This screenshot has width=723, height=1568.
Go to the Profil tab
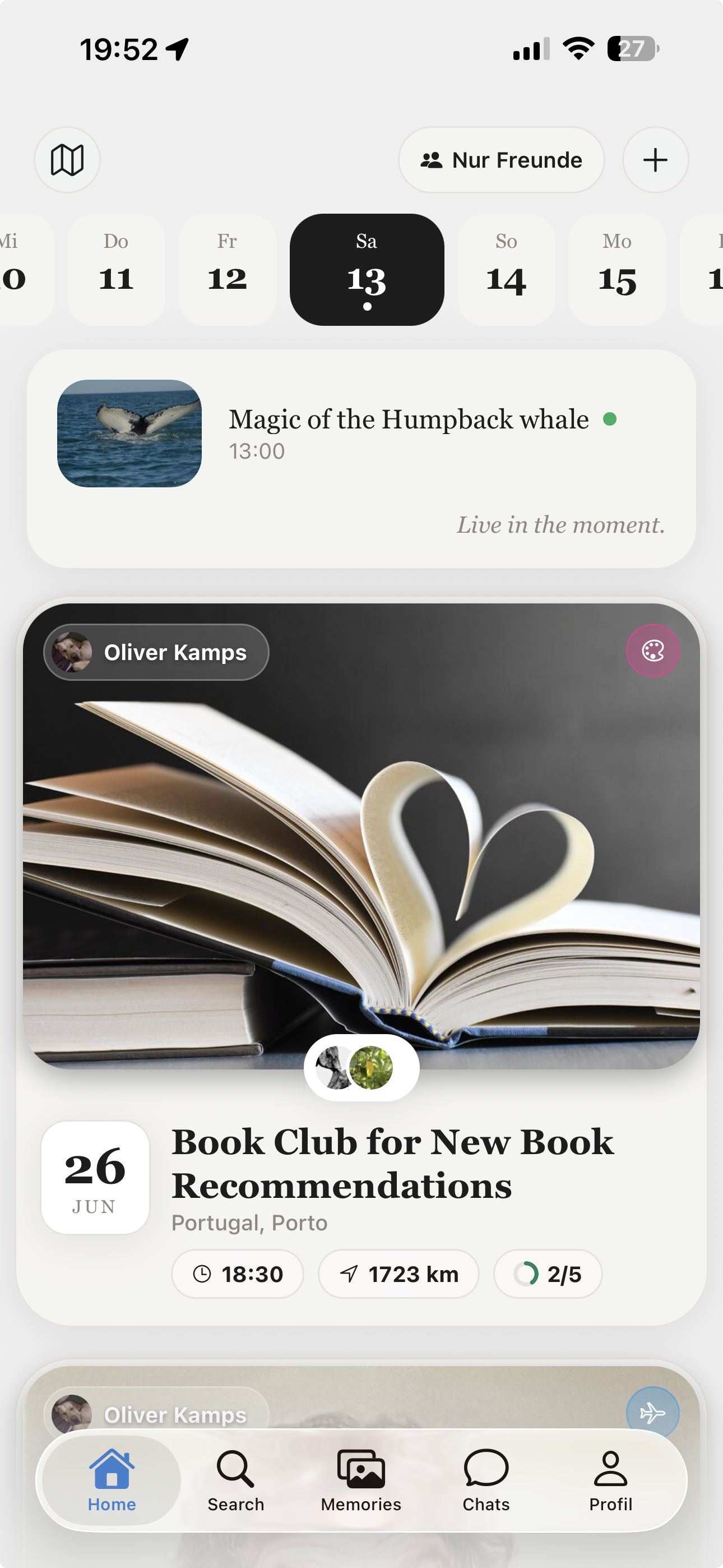[610, 1481]
